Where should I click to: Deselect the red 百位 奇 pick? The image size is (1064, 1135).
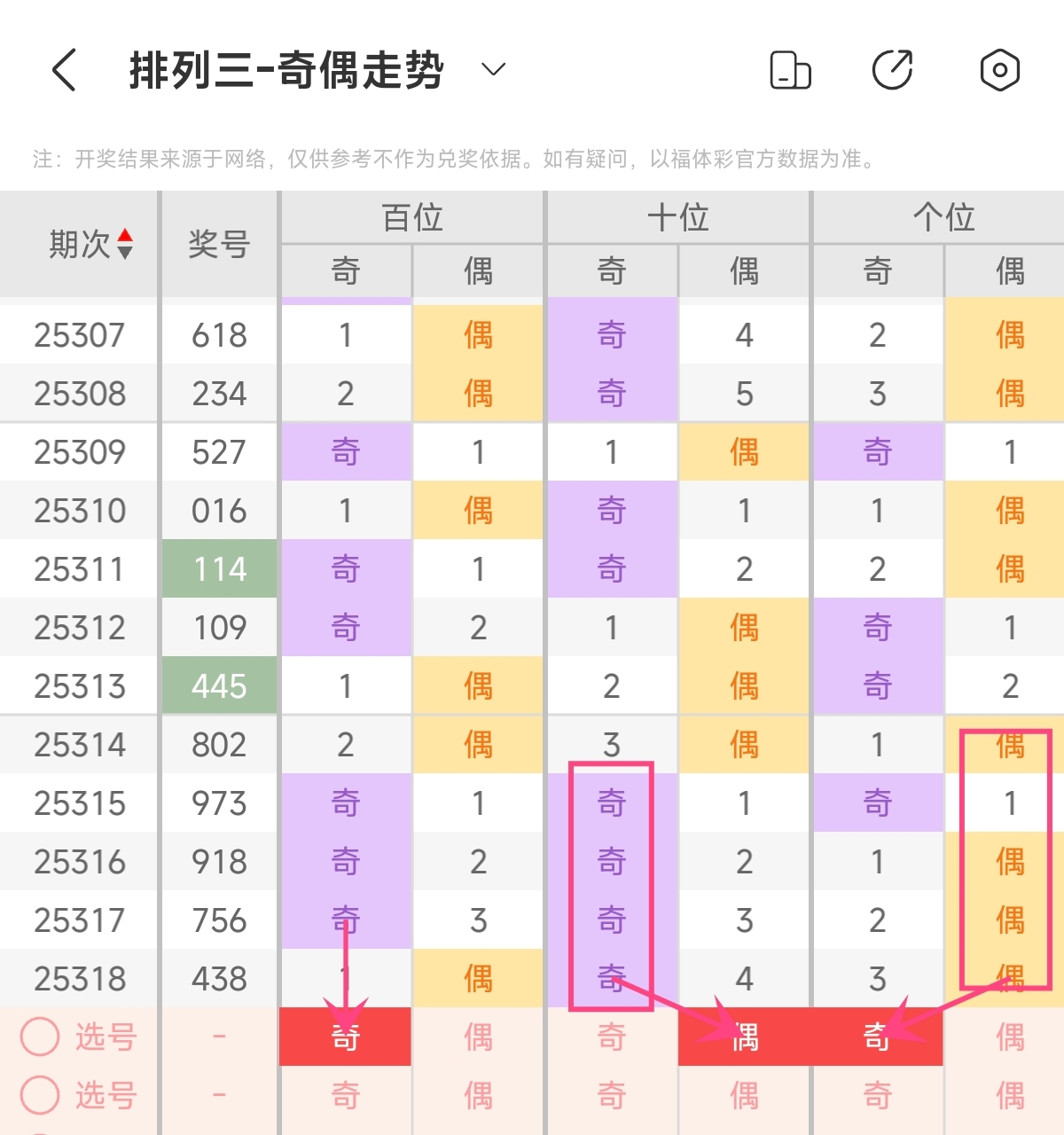(346, 1037)
